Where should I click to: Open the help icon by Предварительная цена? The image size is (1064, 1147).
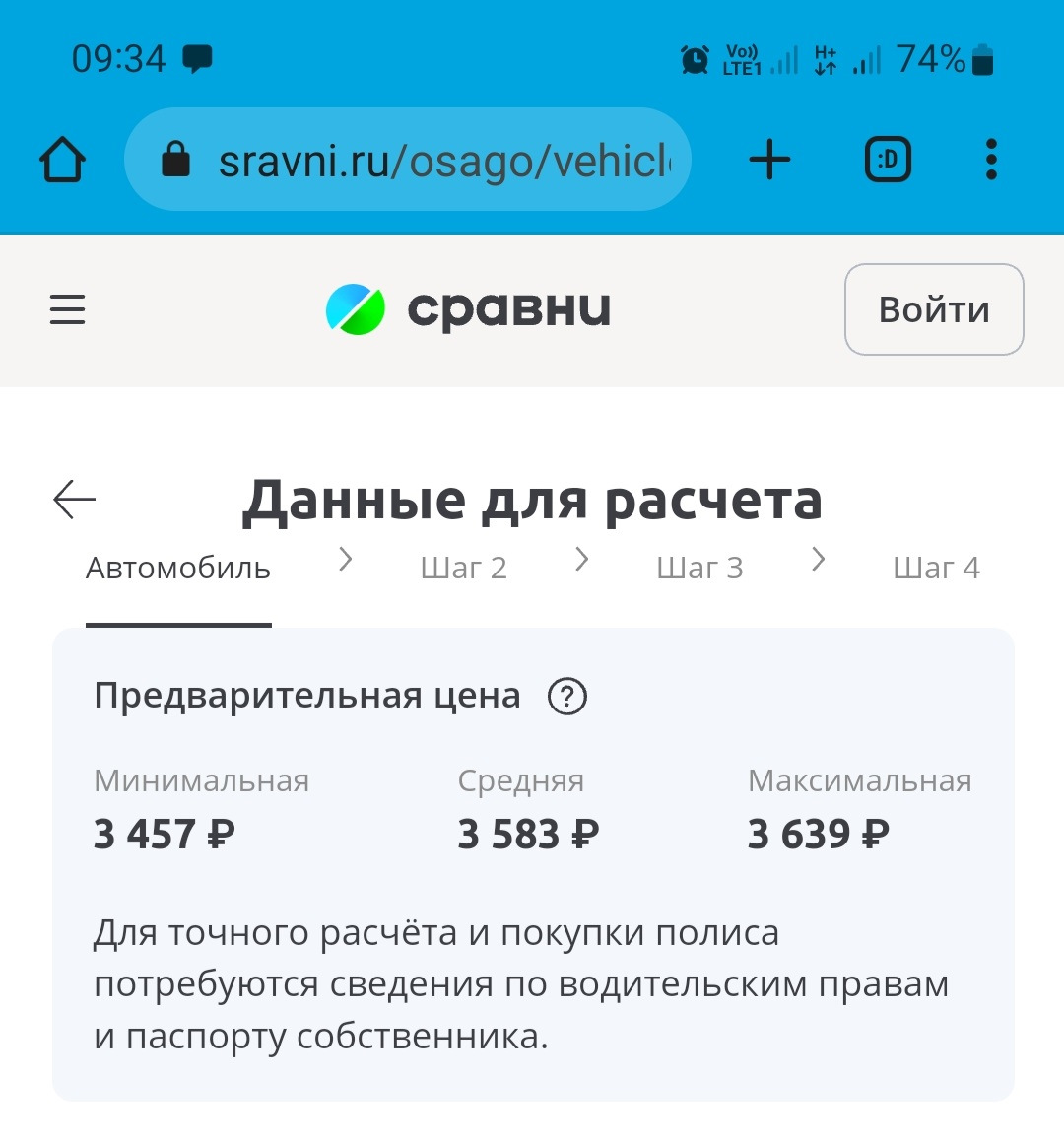567,697
